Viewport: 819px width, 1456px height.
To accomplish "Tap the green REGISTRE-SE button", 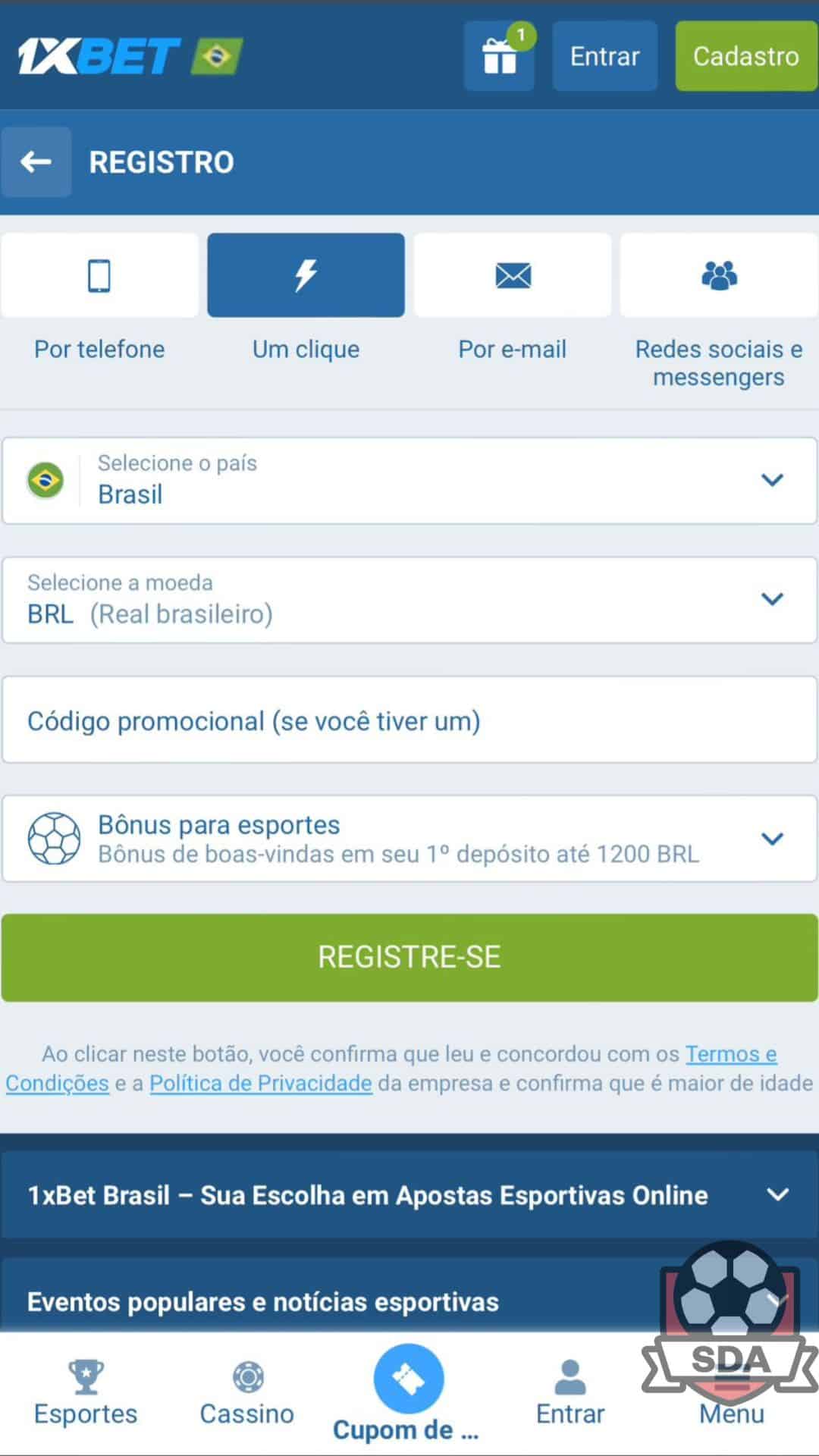I will point(409,957).
